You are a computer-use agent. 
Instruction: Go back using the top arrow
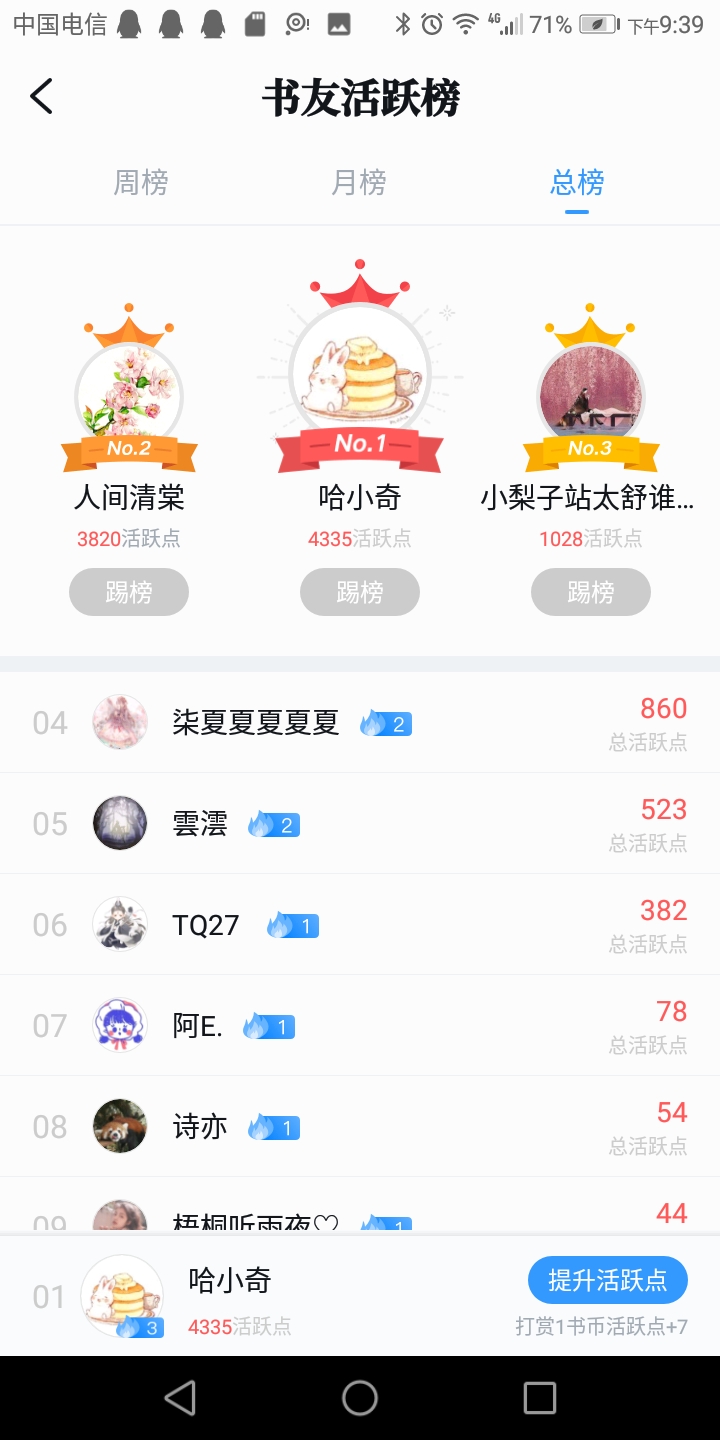(x=41, y=97)
